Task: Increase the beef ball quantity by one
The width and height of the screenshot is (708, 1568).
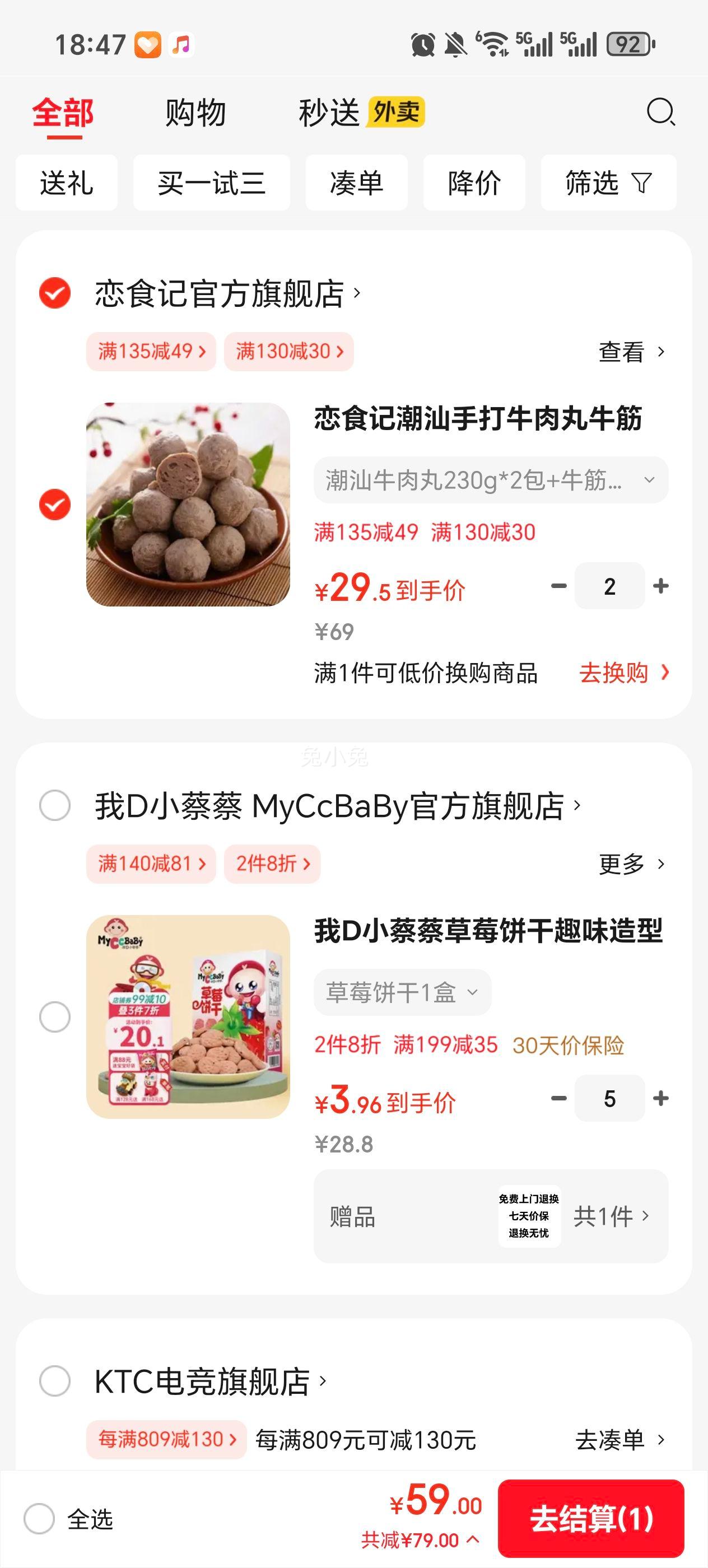Action: coord(660,586)
